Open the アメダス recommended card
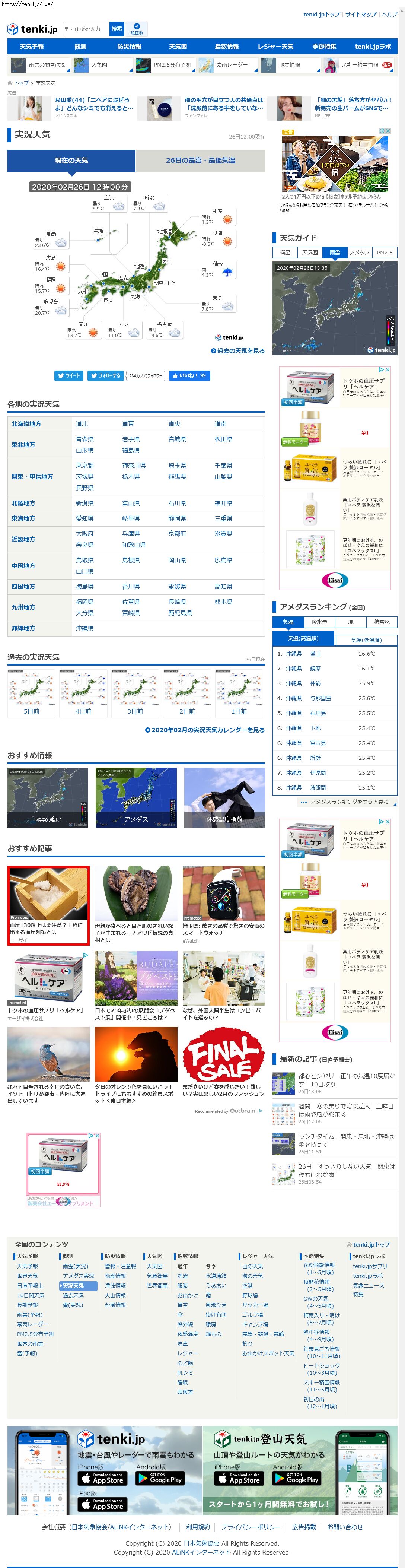 [x=136, y=797]
